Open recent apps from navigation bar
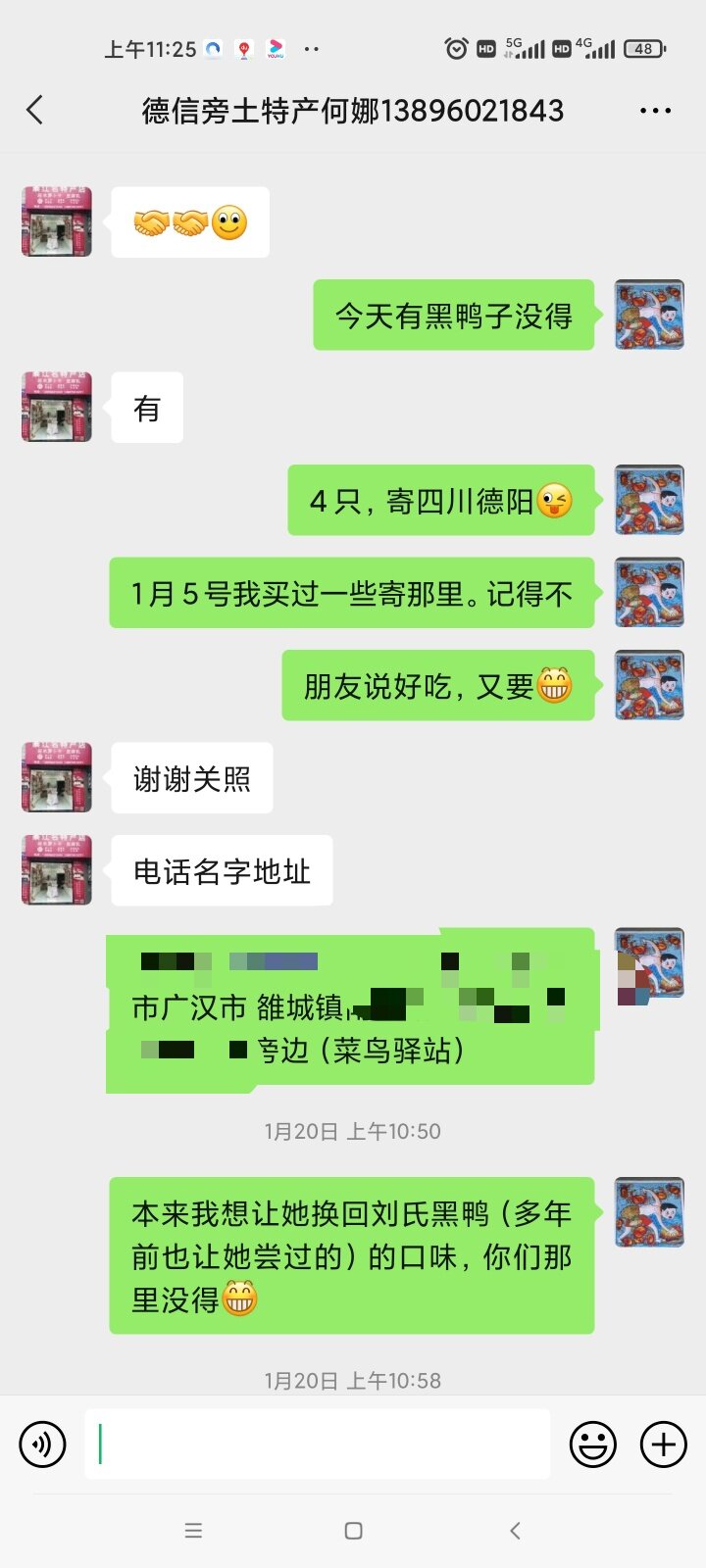The image size is (706, 1568). point(193,1531)
